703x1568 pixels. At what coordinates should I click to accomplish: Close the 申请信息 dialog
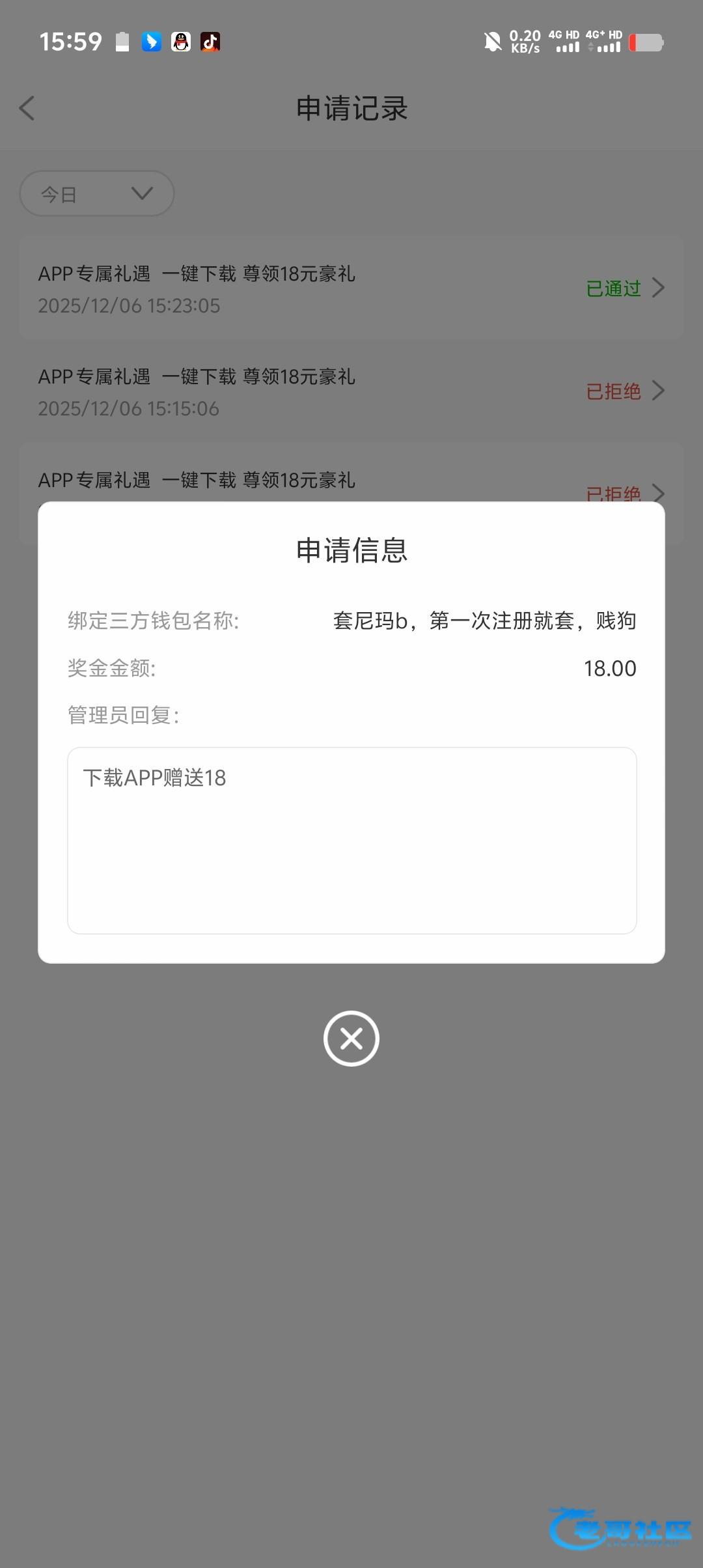click(x=351, y=1038)
